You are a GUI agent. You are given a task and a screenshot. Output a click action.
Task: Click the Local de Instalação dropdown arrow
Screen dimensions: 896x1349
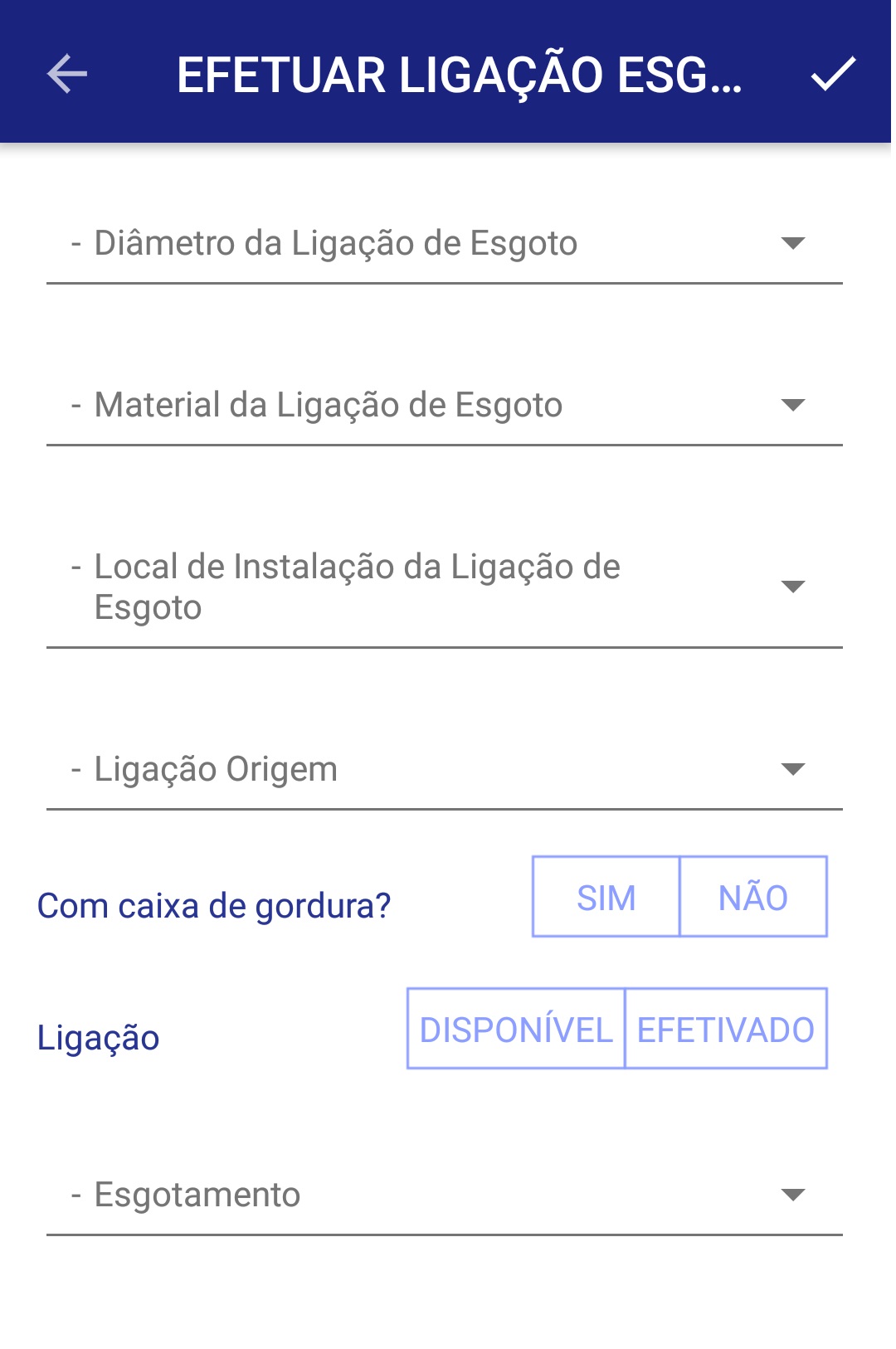794,586
